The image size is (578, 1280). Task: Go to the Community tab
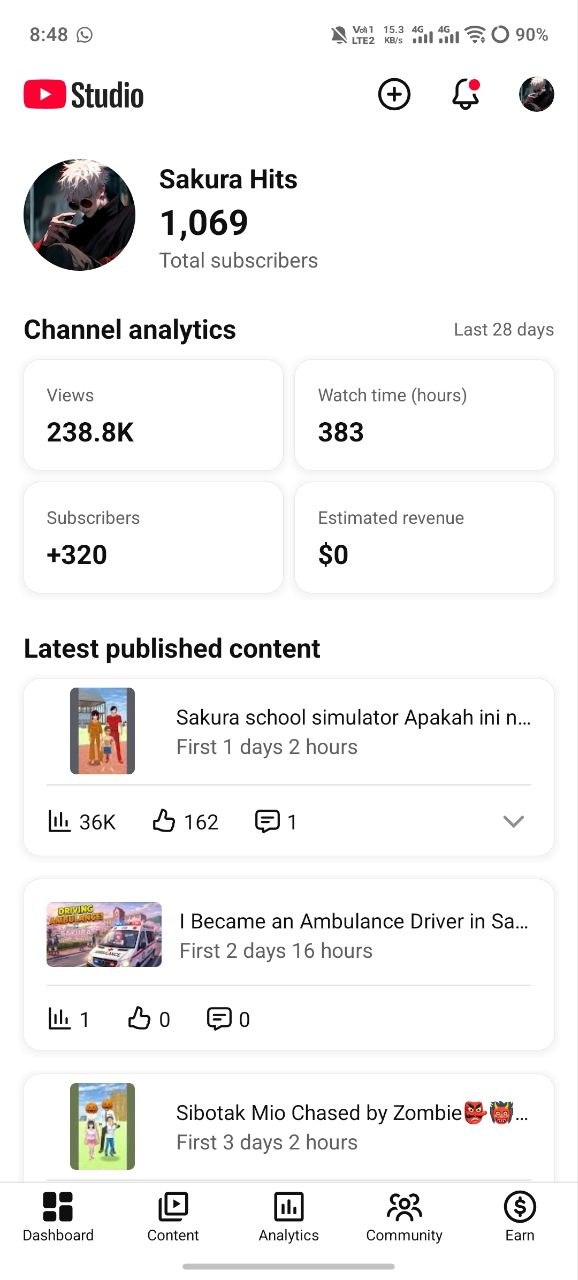pyautogui.click(x=404, y=1216)
